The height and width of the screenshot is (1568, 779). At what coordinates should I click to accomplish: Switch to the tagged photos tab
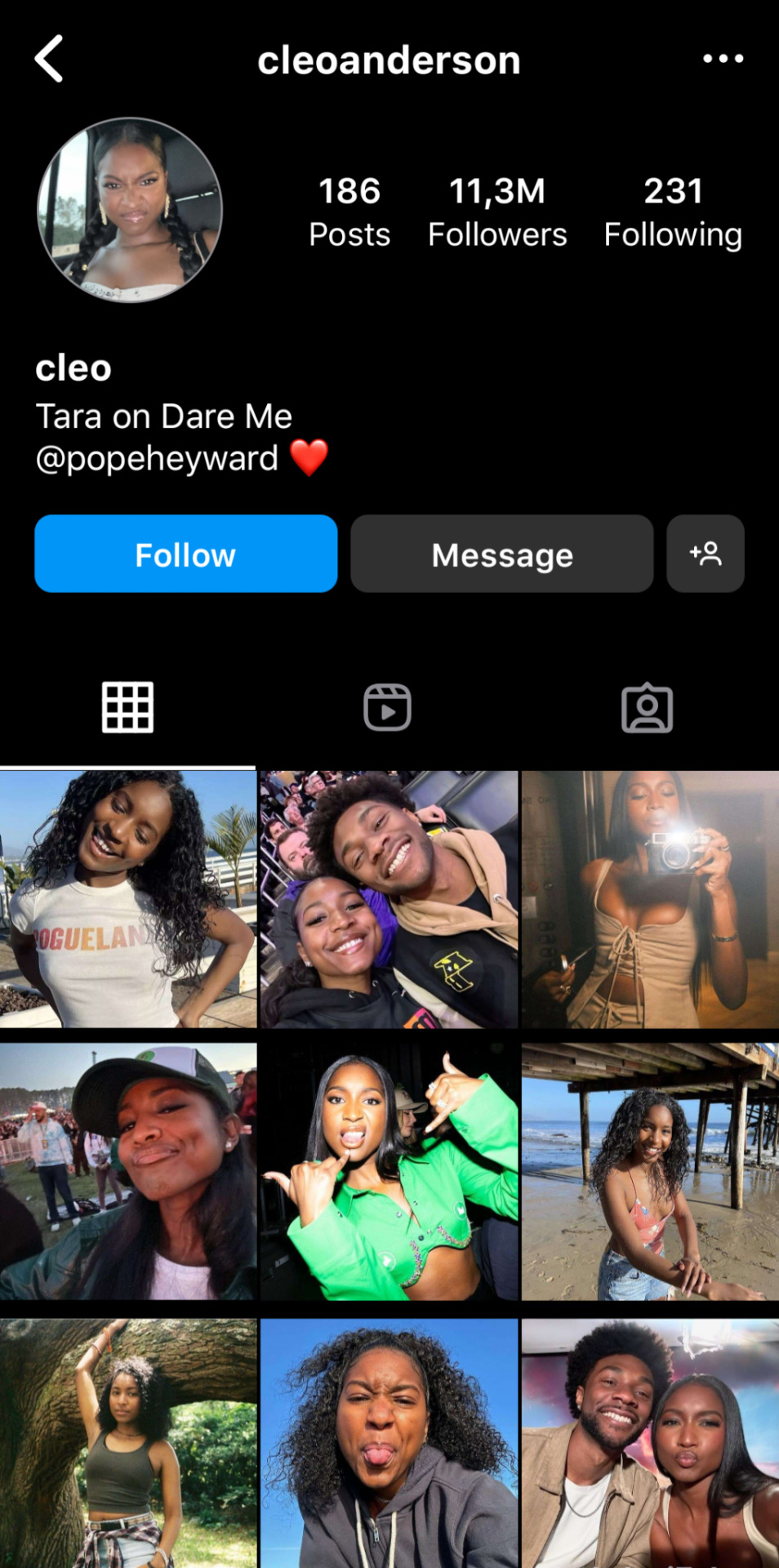pos(647,707)
